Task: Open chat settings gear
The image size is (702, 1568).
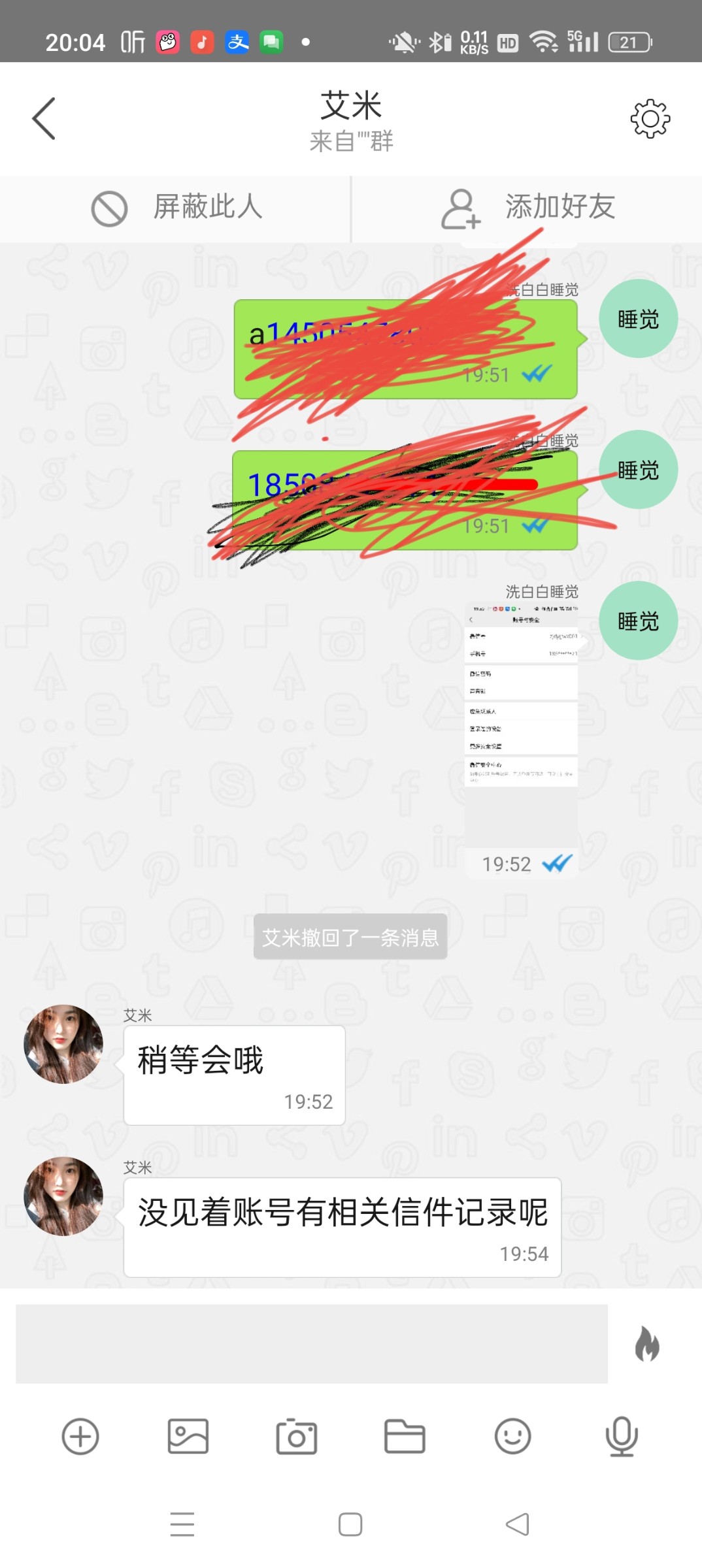Action: point(650,119)
